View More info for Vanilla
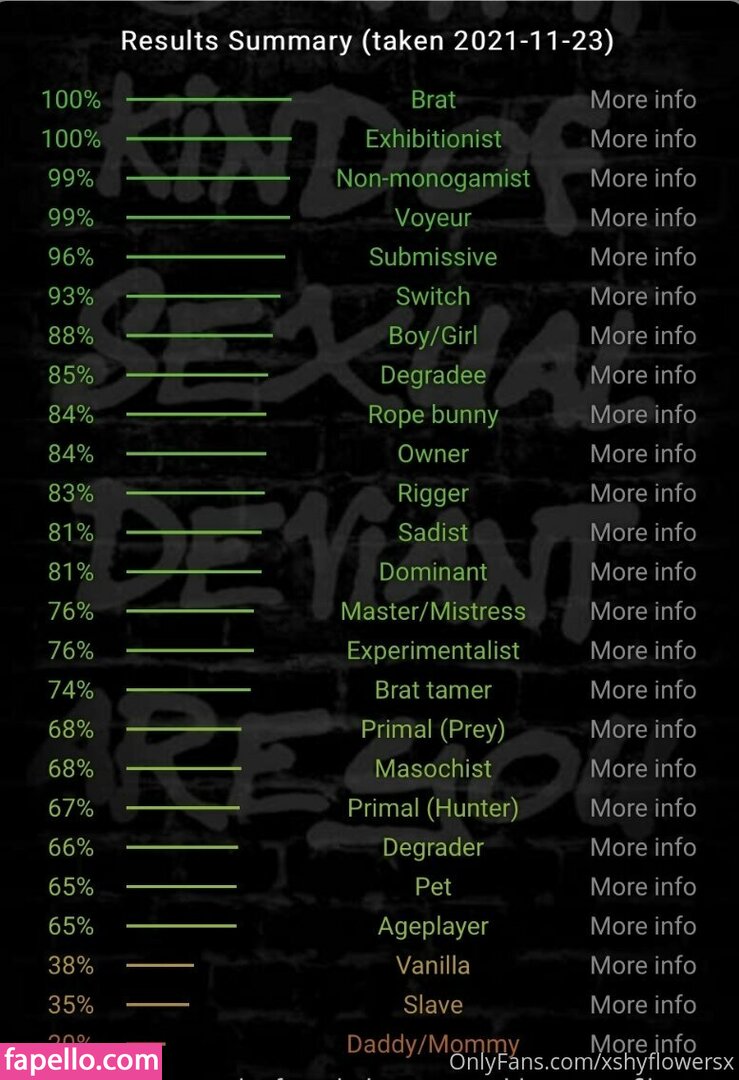The height and width of the screenshot is (1080, 739). [x=642, y=965]
